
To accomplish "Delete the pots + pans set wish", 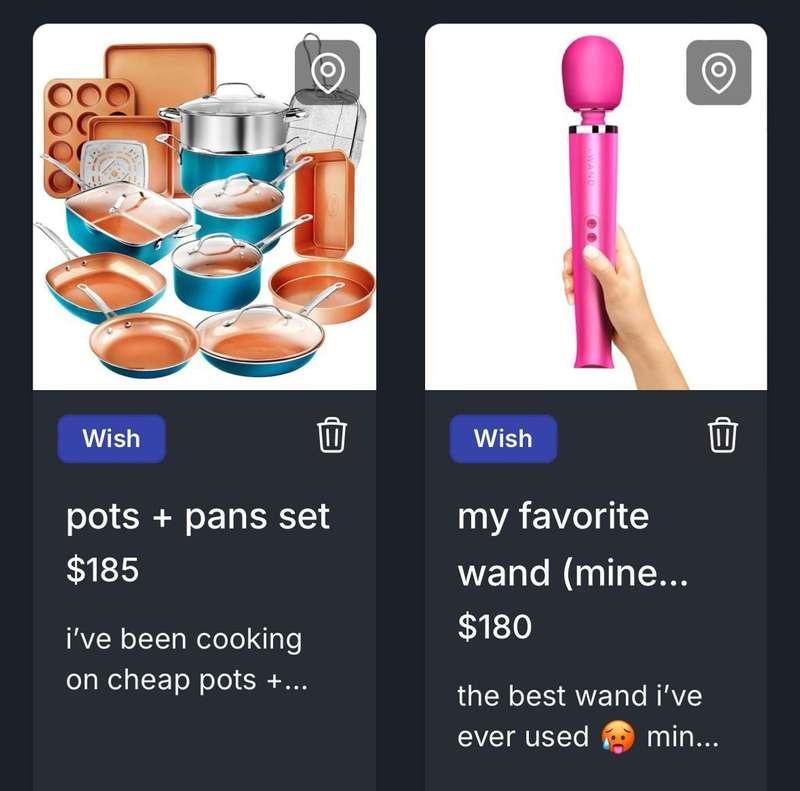I will tap(332, 436).
